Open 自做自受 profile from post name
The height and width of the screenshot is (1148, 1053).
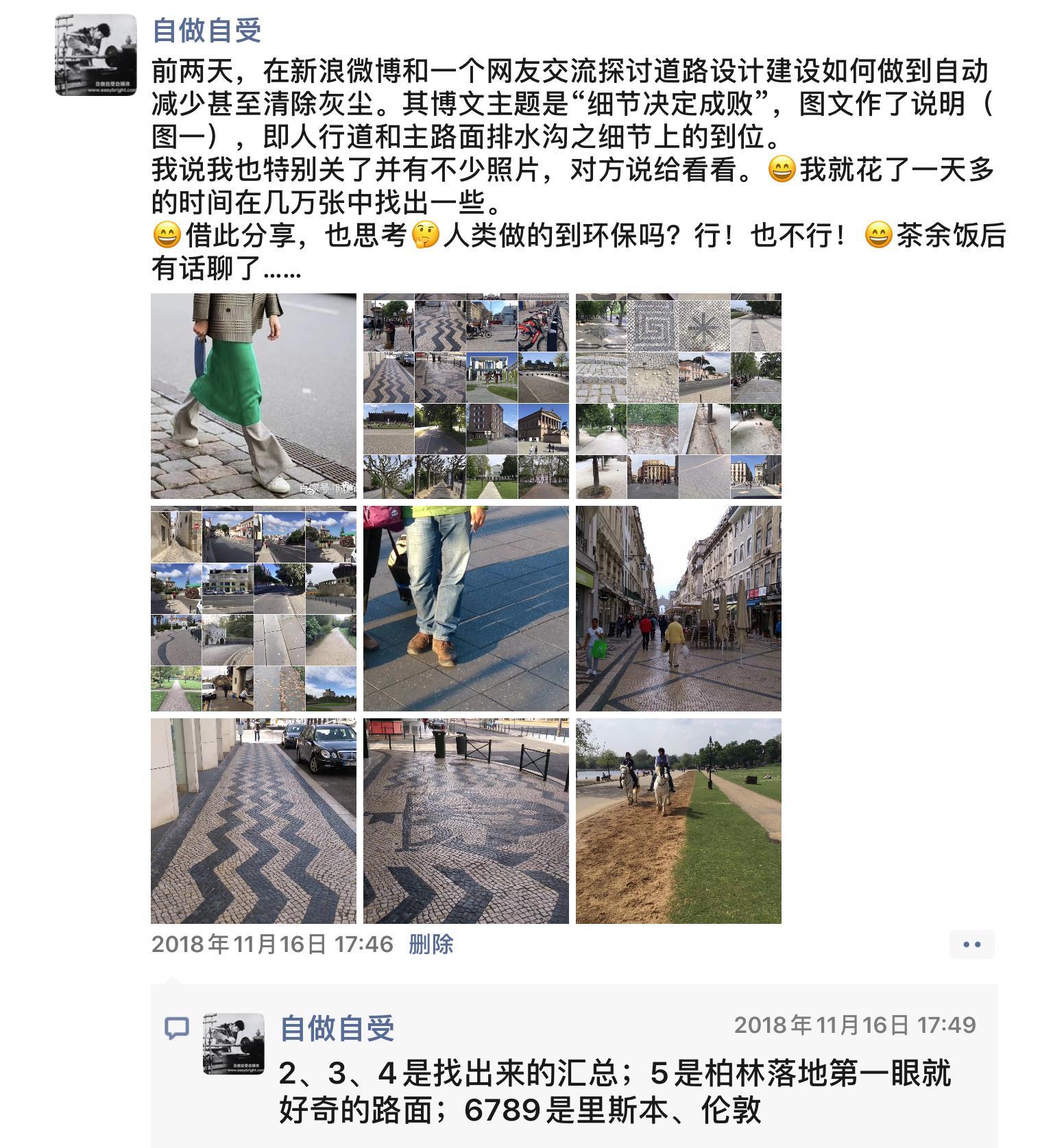point(206,30)
